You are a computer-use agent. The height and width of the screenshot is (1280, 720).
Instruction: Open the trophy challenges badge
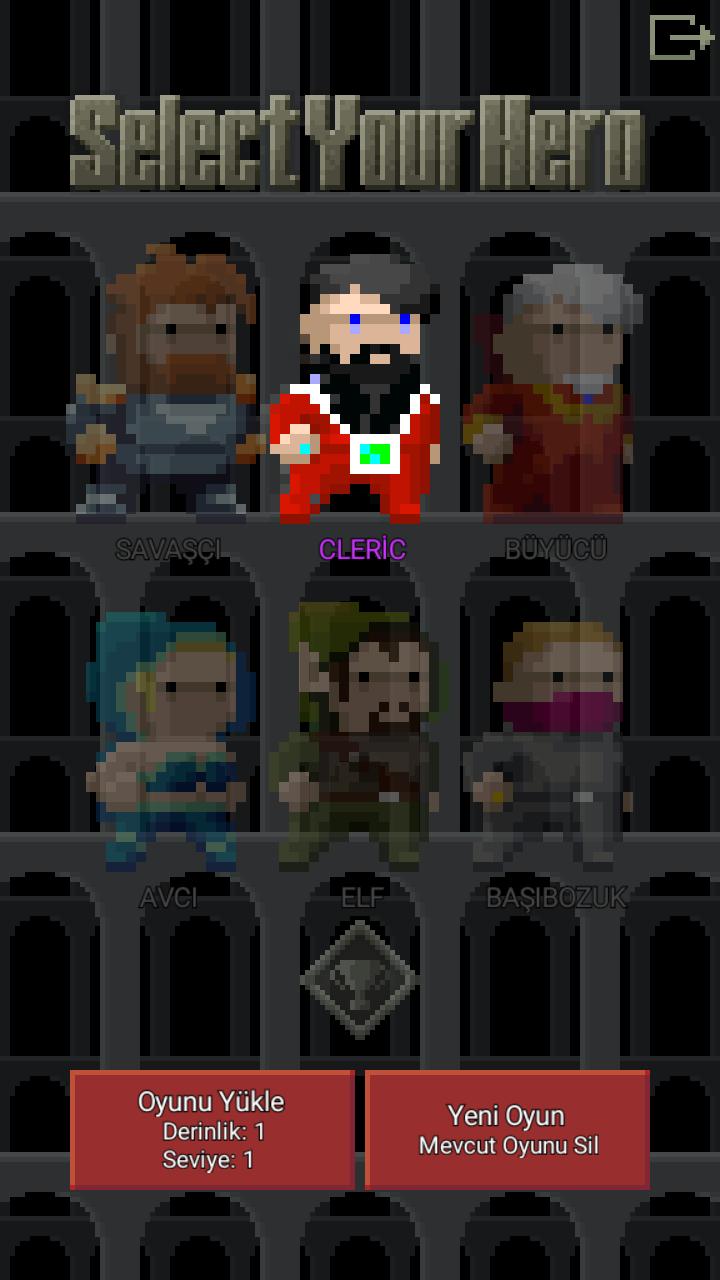click(x=360, y=980)
